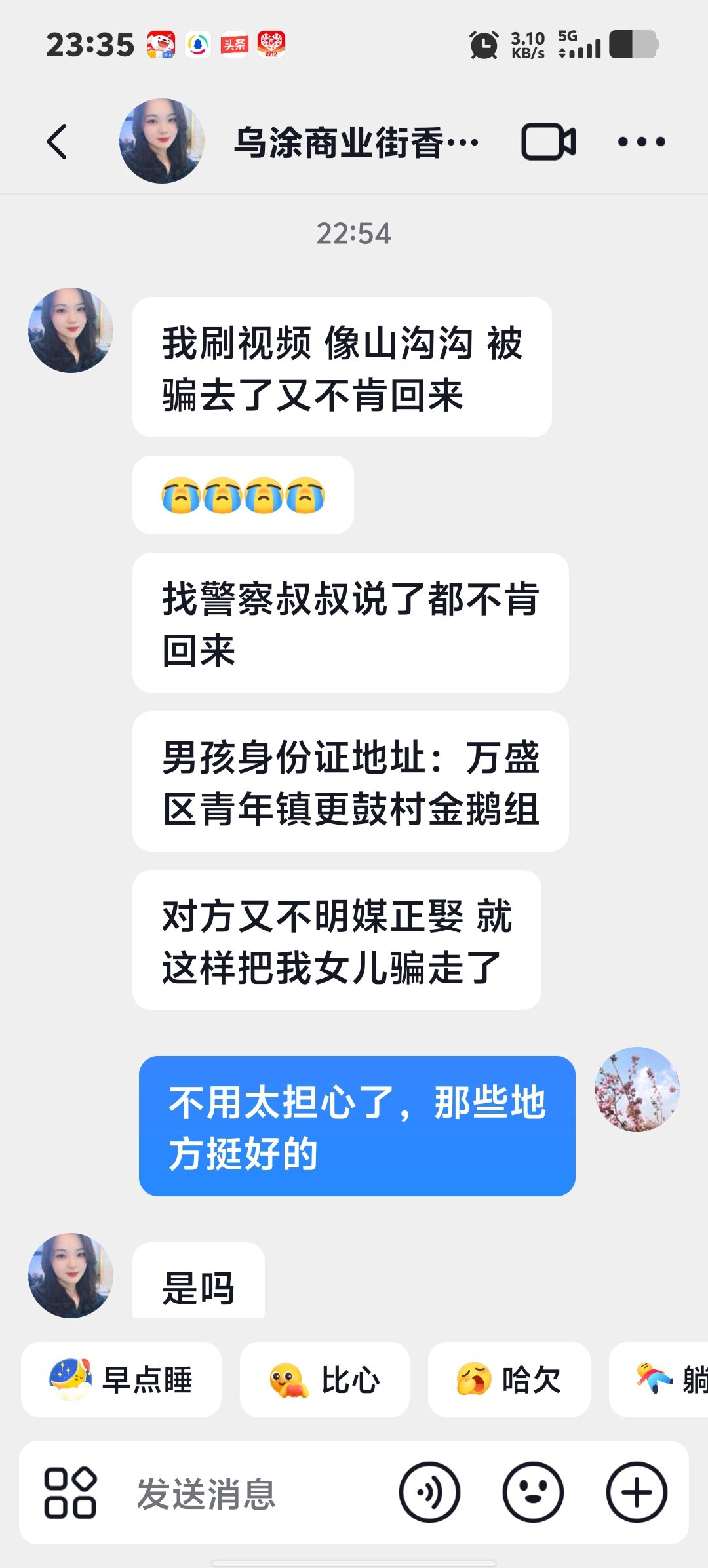Send the 哈欠 quick sticker
708x1568 pixels.
click(x=509, y=1379)
